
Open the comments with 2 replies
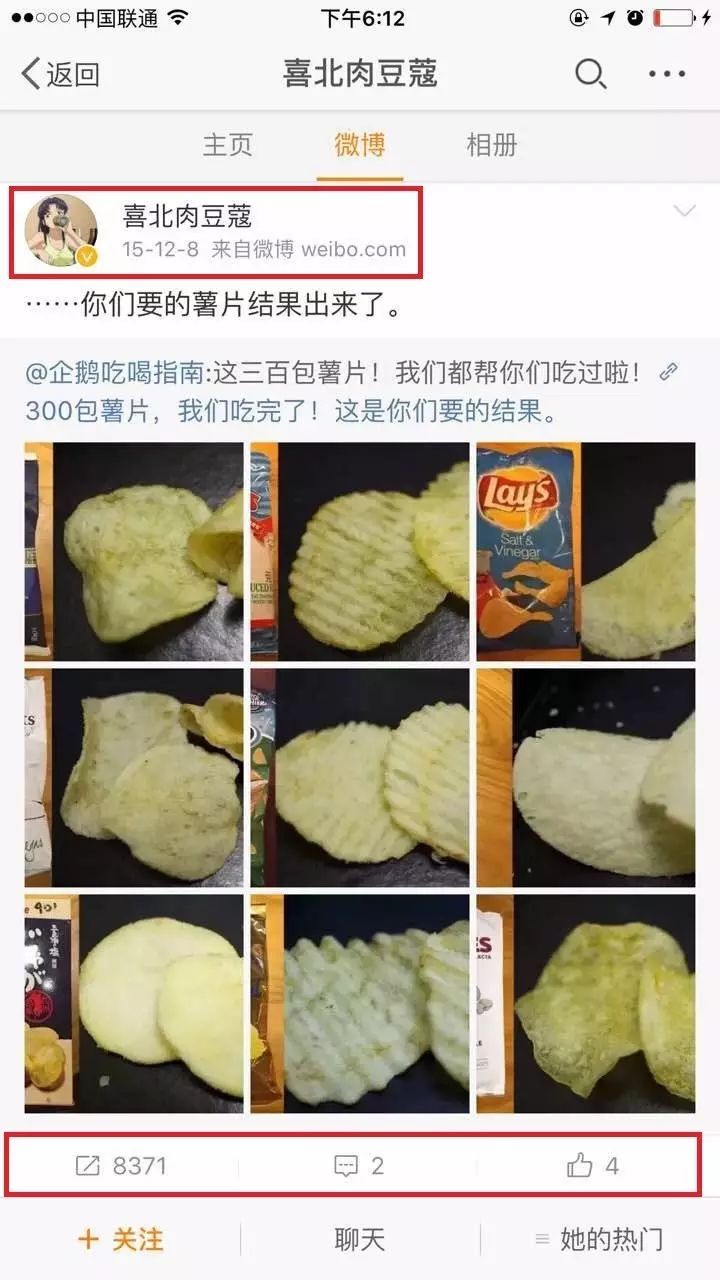pos(359,1166)
